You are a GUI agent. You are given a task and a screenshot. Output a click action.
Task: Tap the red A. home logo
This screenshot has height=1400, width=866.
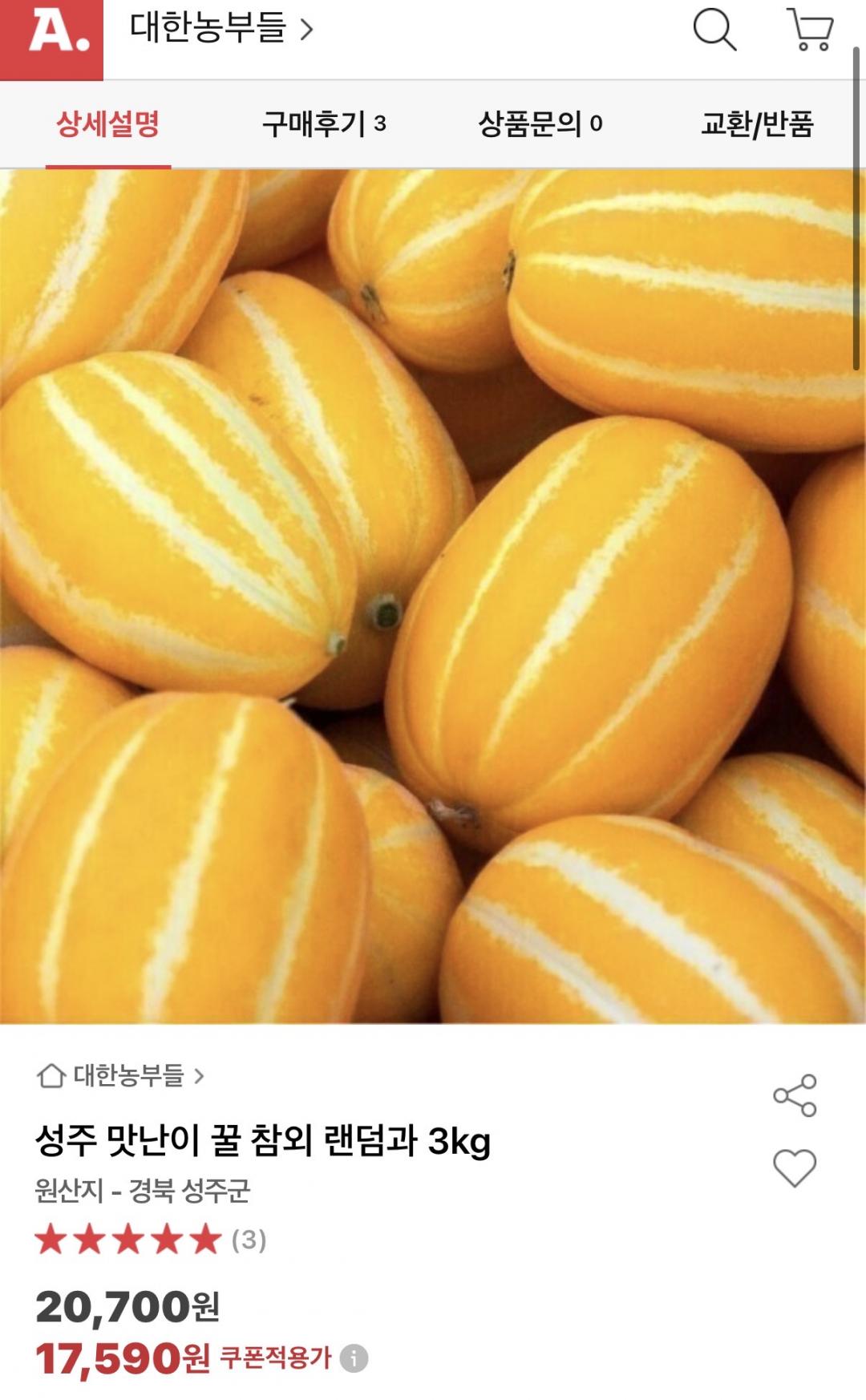(51, 37)
